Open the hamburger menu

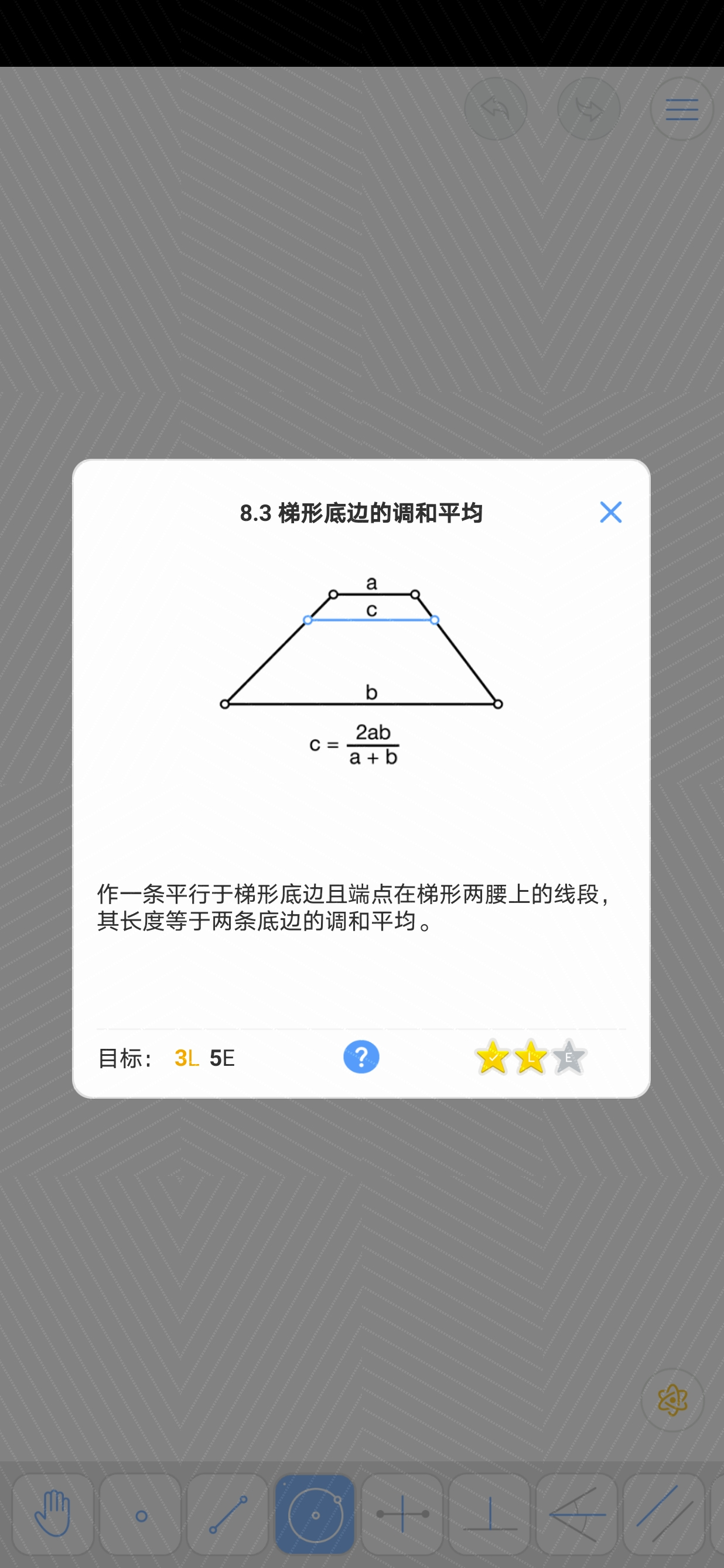[x=681, y=110]
